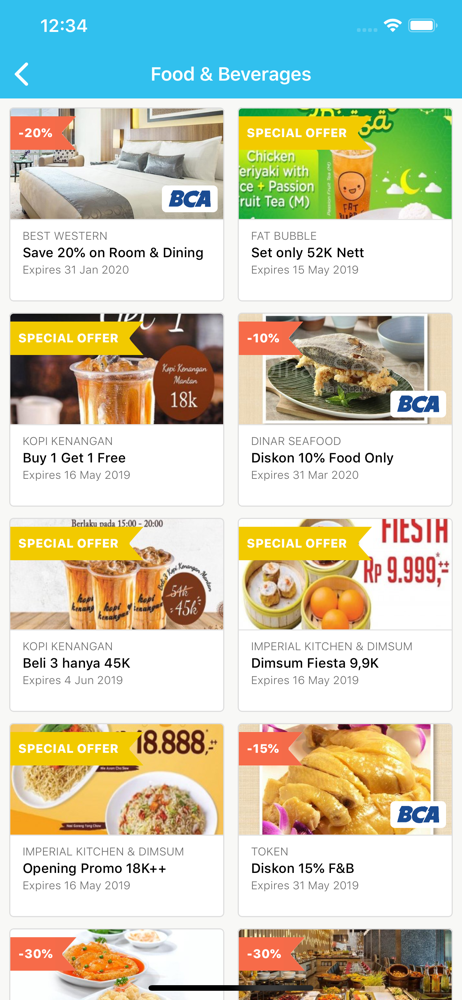
Task: View Kopi Kenangan Buy 1 Get 1 Free
Action: (117, 409)
